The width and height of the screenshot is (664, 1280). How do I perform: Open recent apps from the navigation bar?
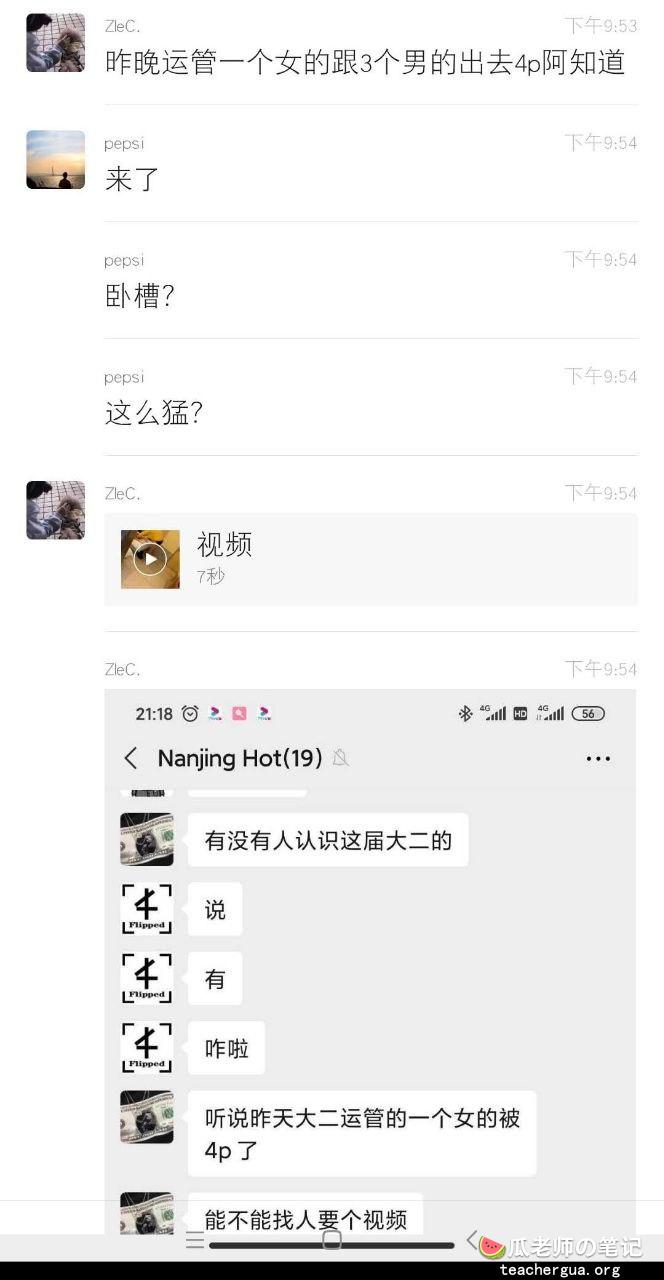click(195, 1241)
